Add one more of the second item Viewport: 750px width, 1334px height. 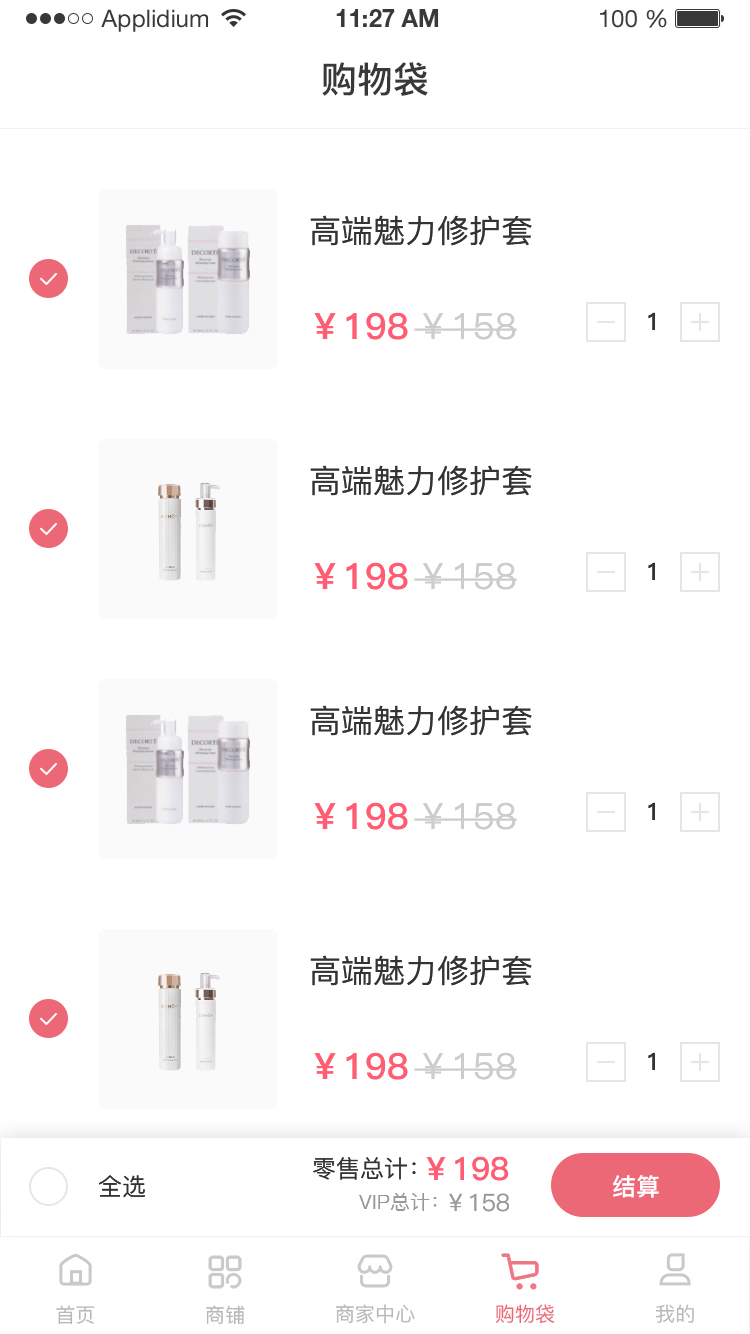pyautogui.click(x=700, y=572)
